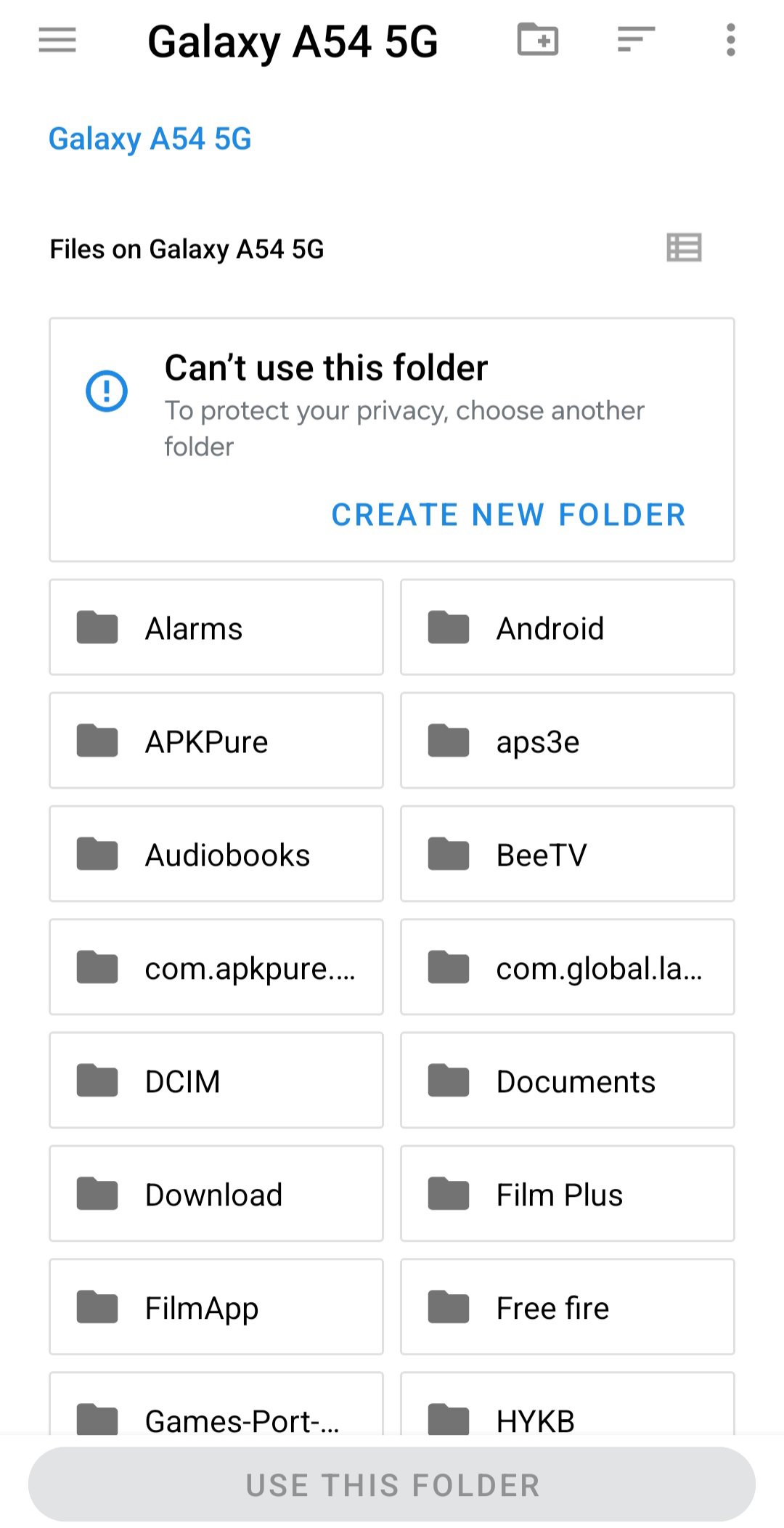Create a new folder from the toolbar icon
Viewport: 784px width, 1528px height.
click(538, 40)
